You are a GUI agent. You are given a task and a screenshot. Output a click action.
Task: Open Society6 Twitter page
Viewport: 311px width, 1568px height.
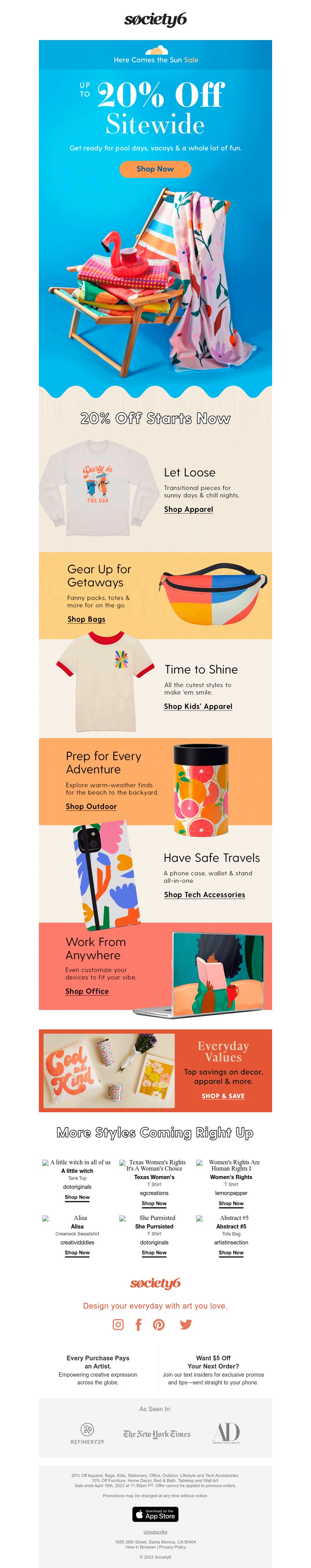[x=185, y=1325]
